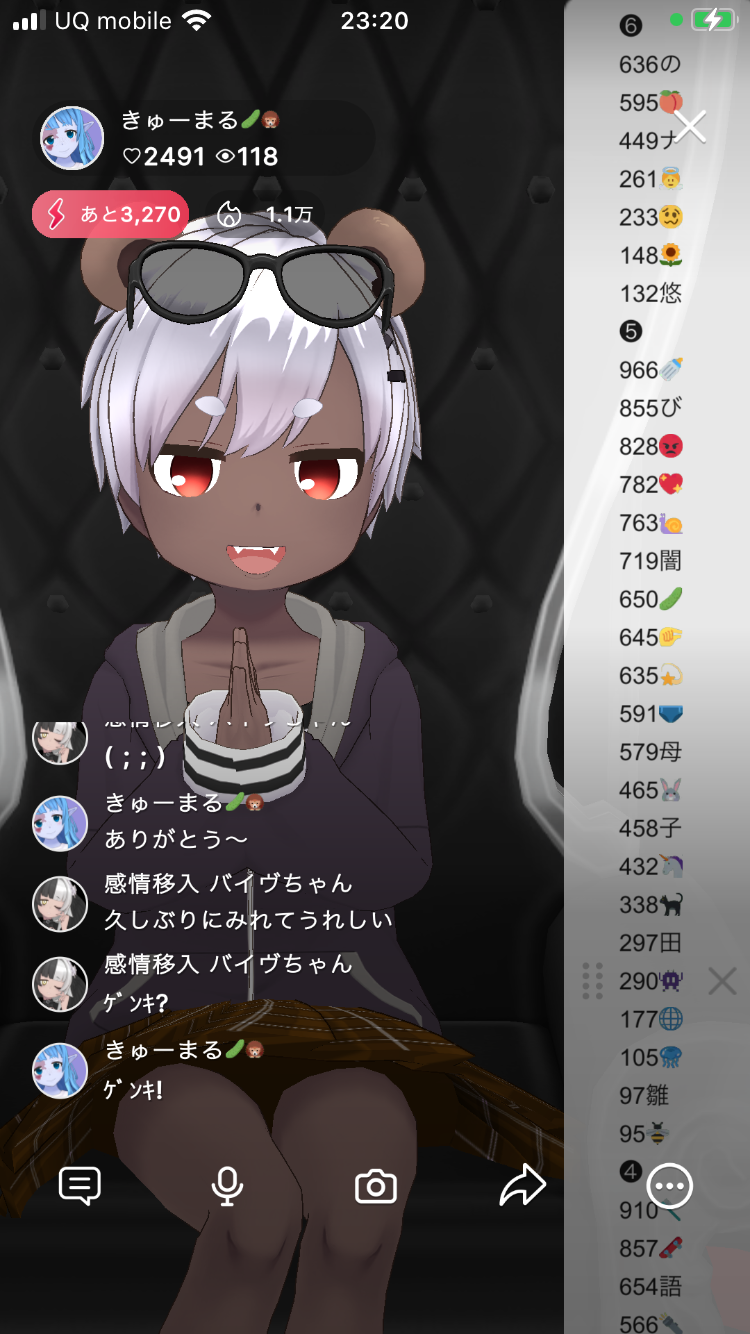This screenshot has width=750, height=1334.
Task: Share this live stream
Action: (x=522, y=1186)
